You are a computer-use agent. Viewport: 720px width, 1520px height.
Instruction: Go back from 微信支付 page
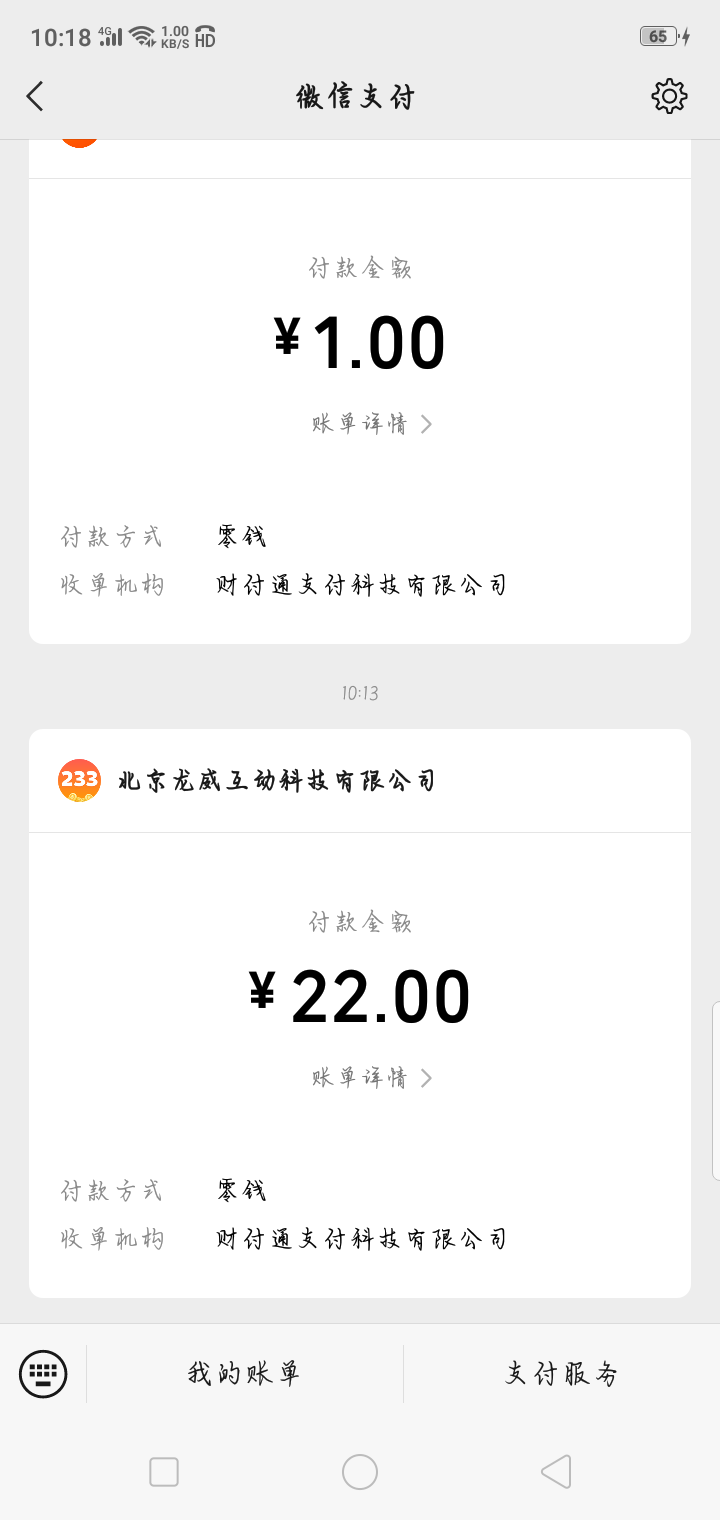36,97
